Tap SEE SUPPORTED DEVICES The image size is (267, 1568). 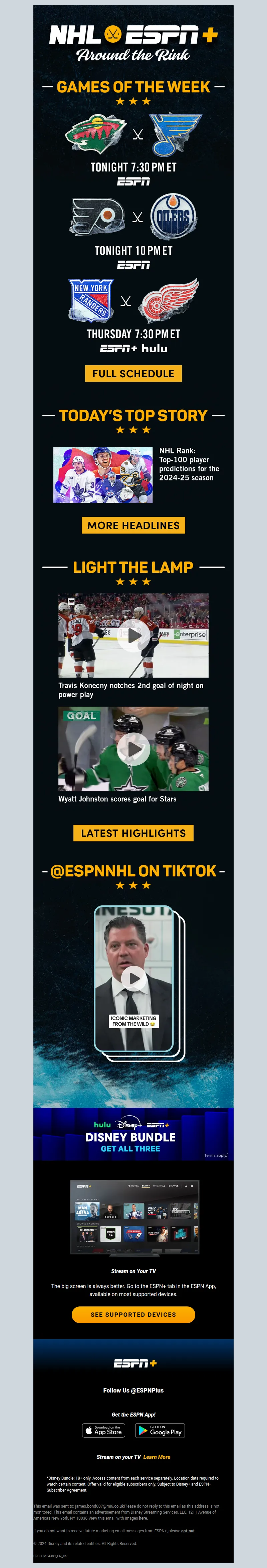tap(133, 1315)
